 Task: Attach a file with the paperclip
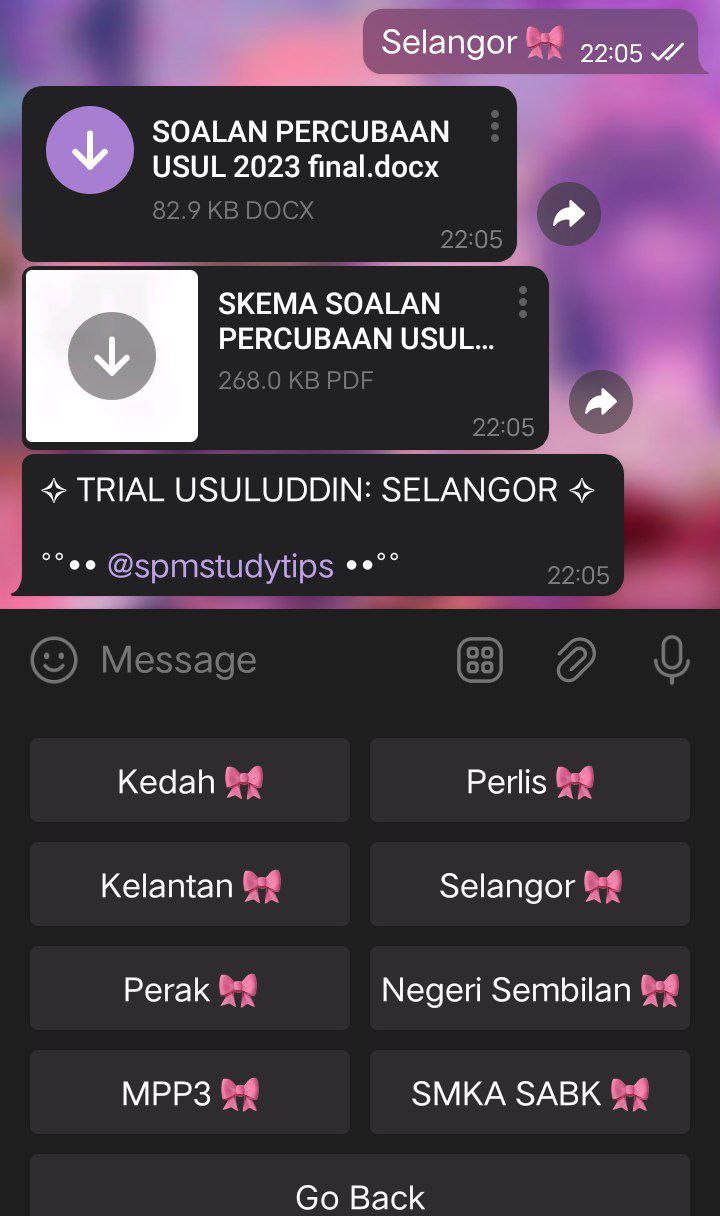tap(576, 660)
